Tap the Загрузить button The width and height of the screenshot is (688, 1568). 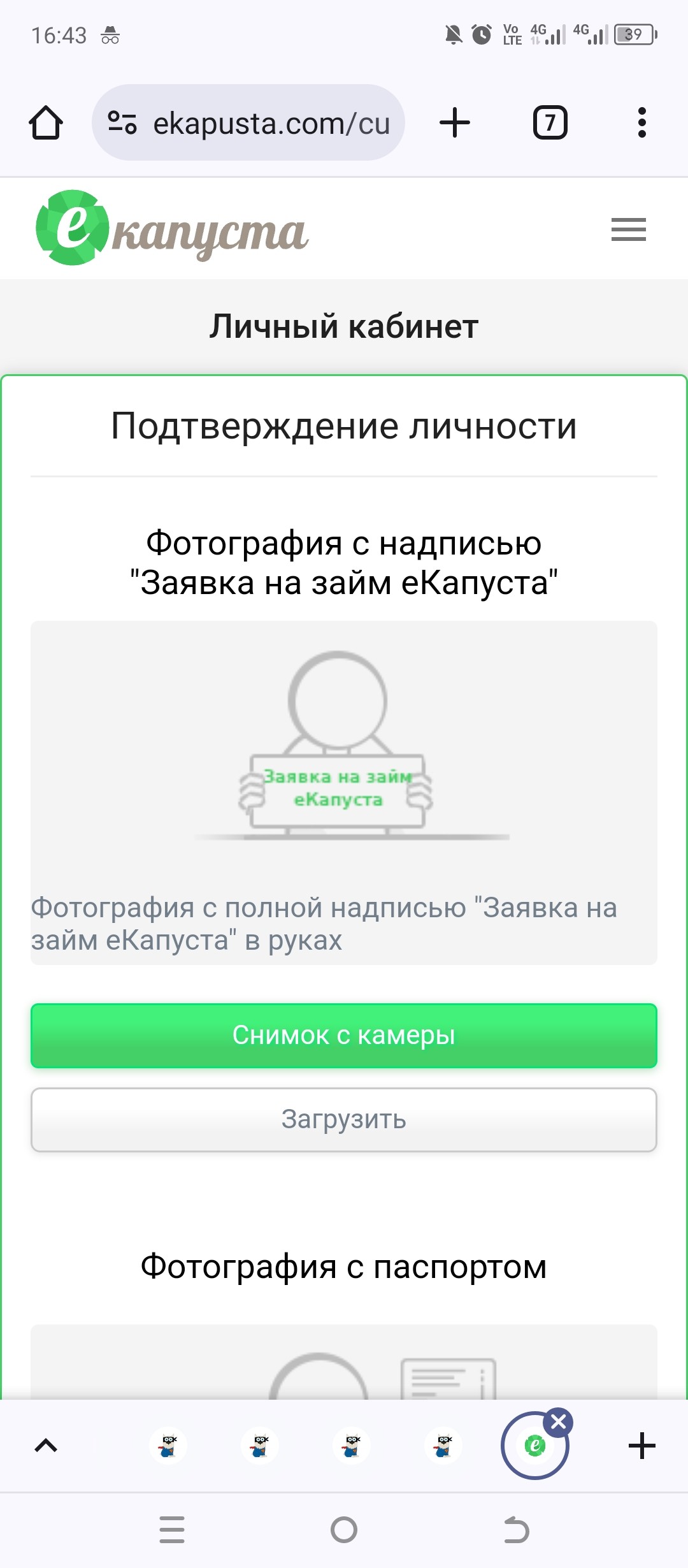(344, 1120)
